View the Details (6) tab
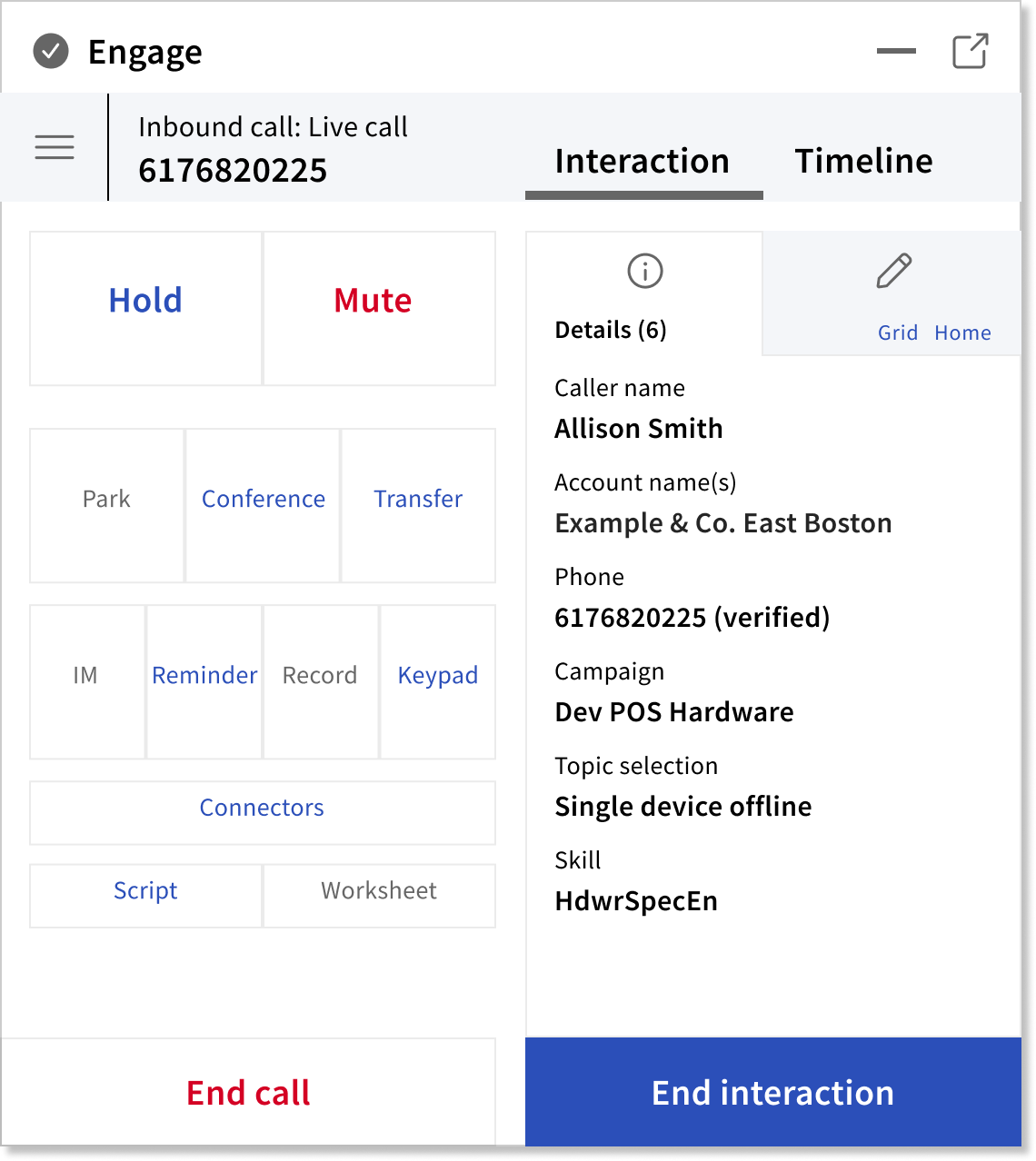The height and width of the screenshot is (1161, 1036). point(643,293)
